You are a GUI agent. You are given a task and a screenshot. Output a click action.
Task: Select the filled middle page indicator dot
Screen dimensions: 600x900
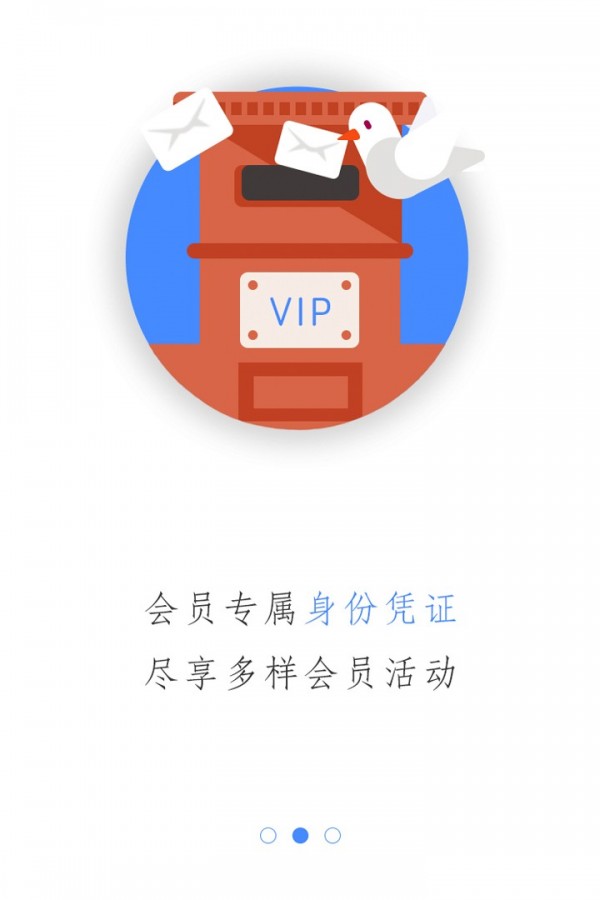300,835
